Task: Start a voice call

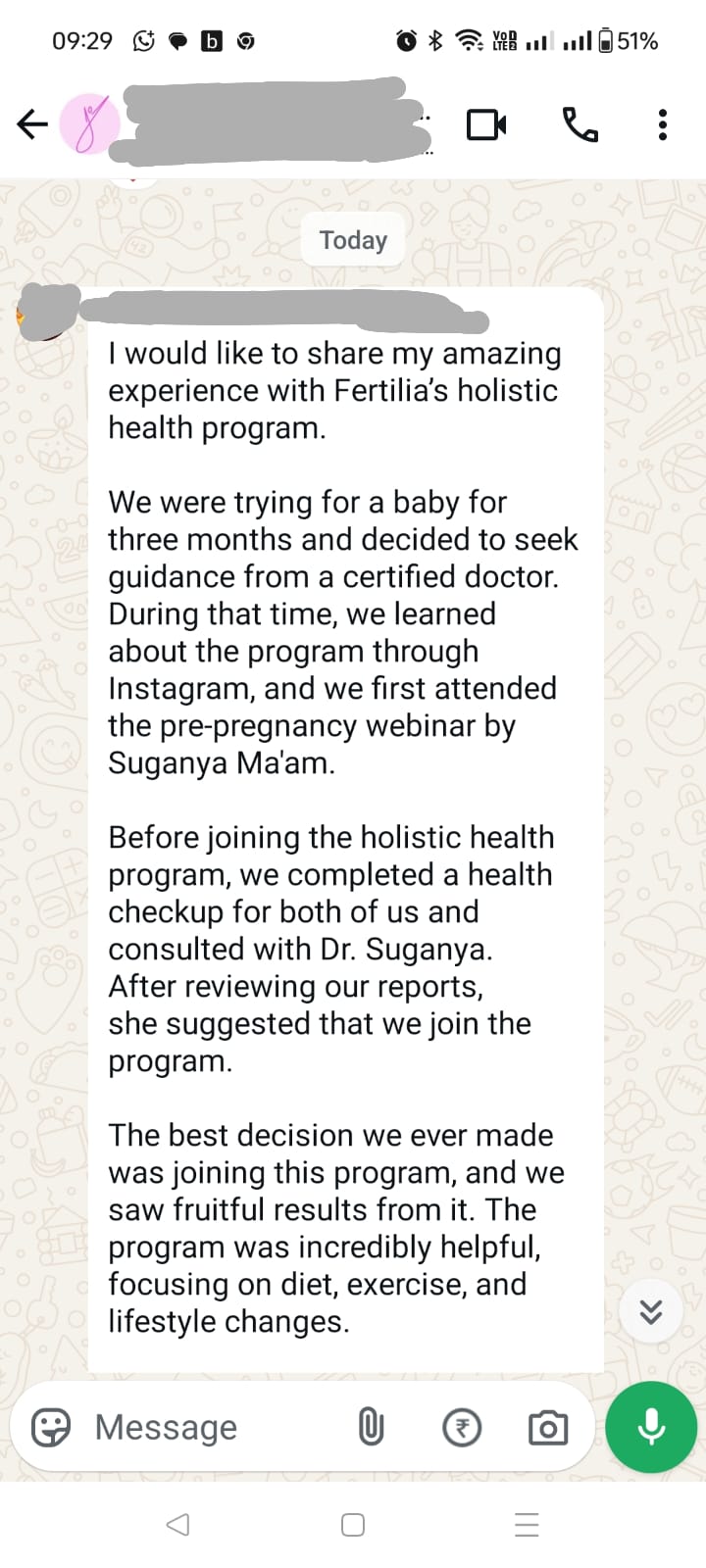Action: click(x=580, y=124)
